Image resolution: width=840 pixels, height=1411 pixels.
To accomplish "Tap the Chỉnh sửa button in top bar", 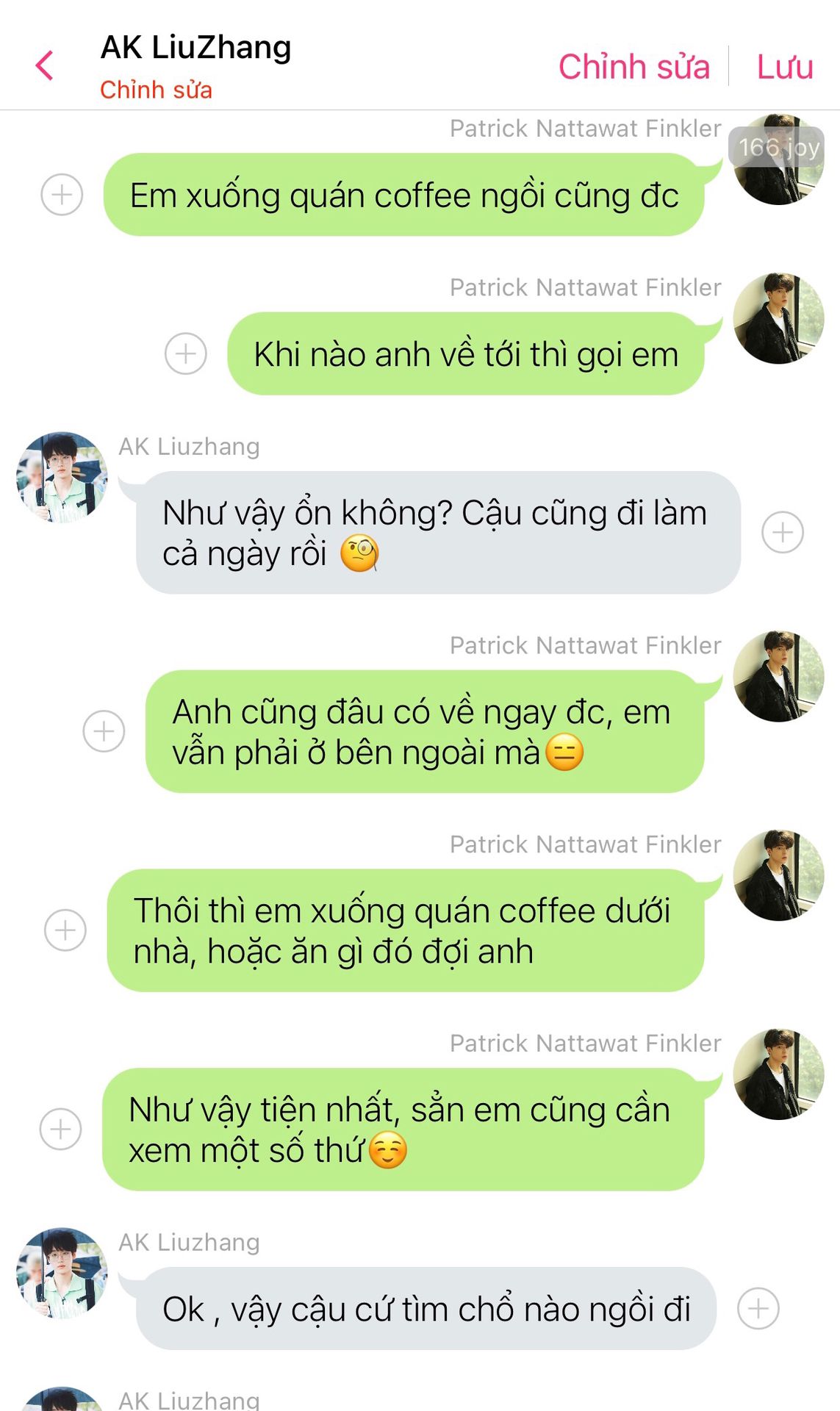I will click(x=633, y=67).
